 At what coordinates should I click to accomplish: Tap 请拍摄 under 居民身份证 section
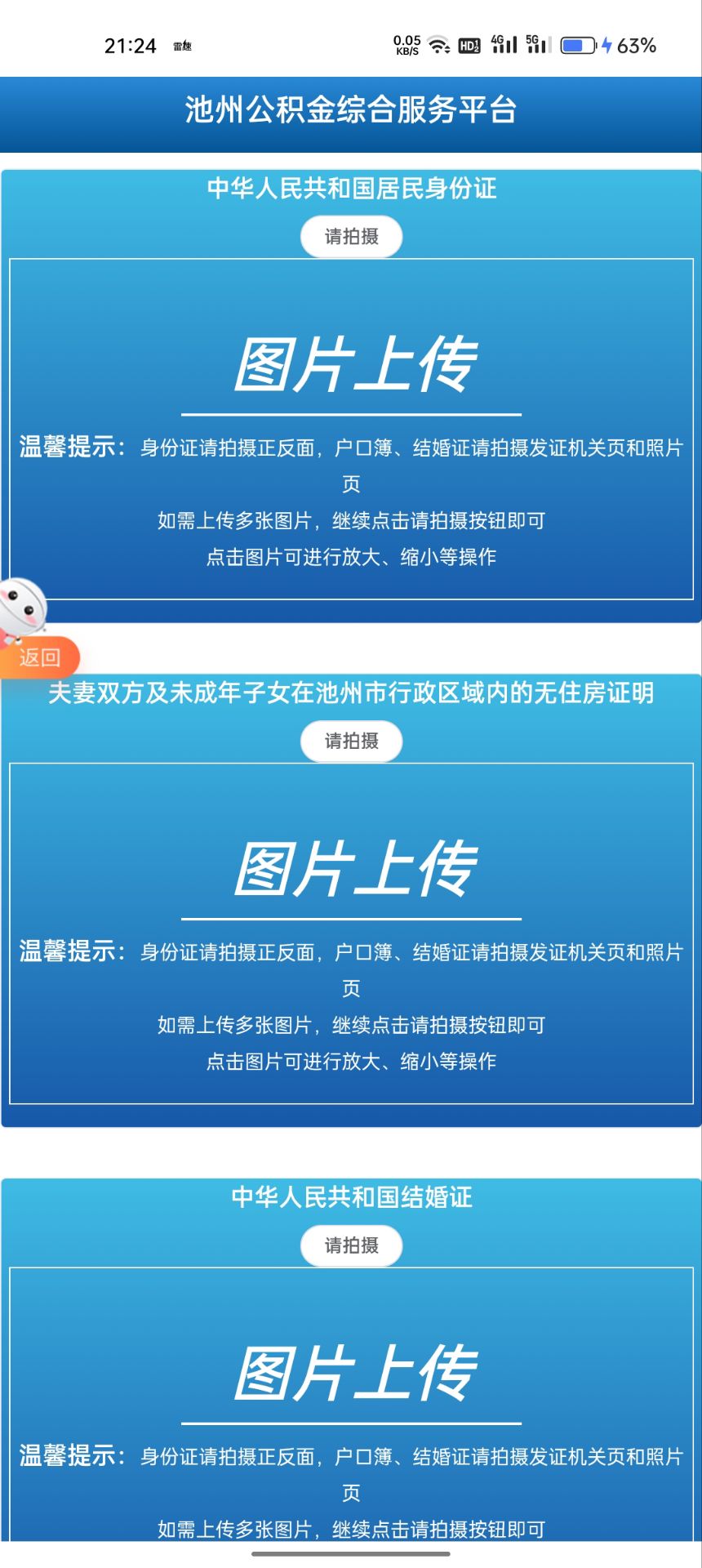pos(351,237)
